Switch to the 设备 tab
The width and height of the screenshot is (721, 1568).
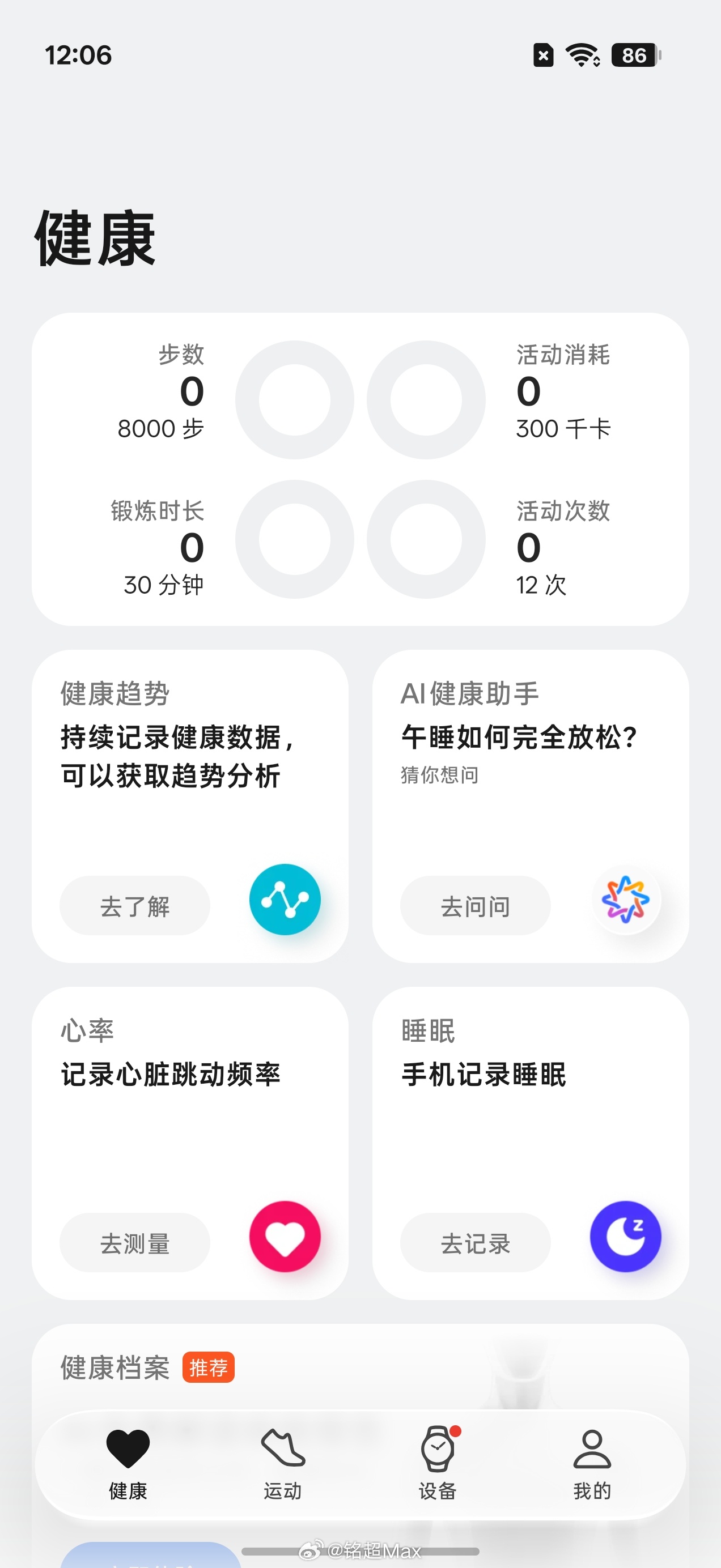click(x=437, y=1464)
